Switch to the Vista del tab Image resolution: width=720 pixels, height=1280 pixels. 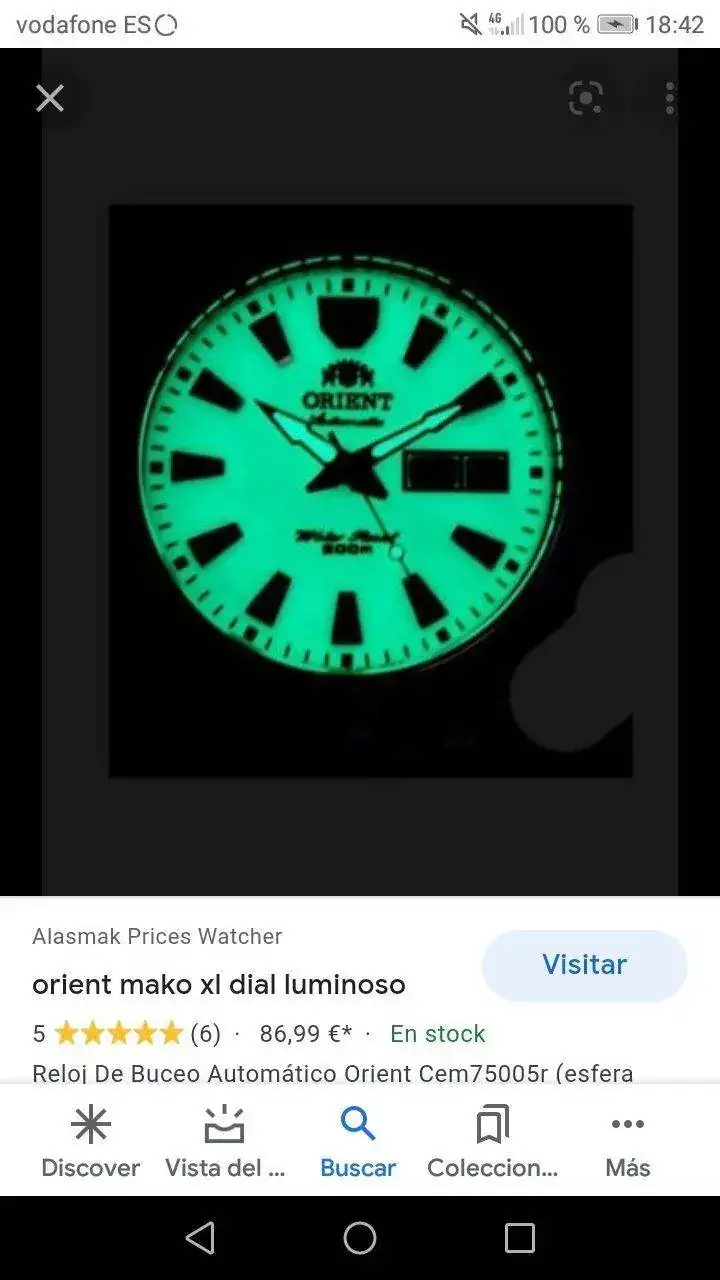225,1141
